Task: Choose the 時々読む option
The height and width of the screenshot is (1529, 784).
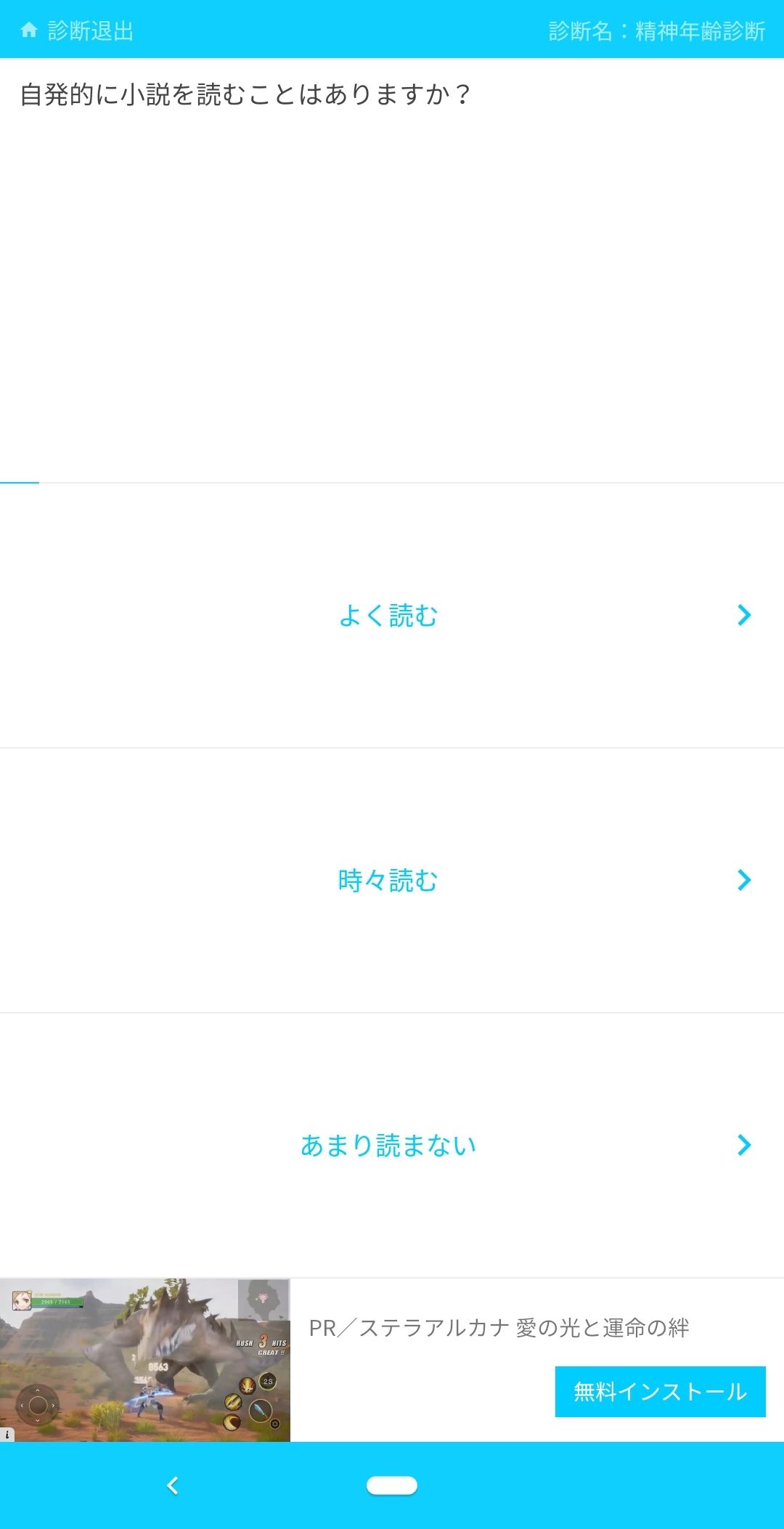Action: (x=392, y=880)
